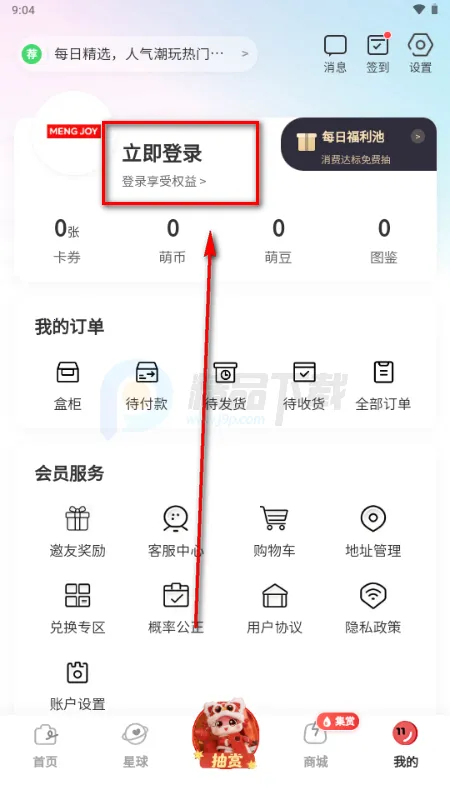450x800 pixels.
Task: Open 客服中心 customer service
Action: [176, 532]
